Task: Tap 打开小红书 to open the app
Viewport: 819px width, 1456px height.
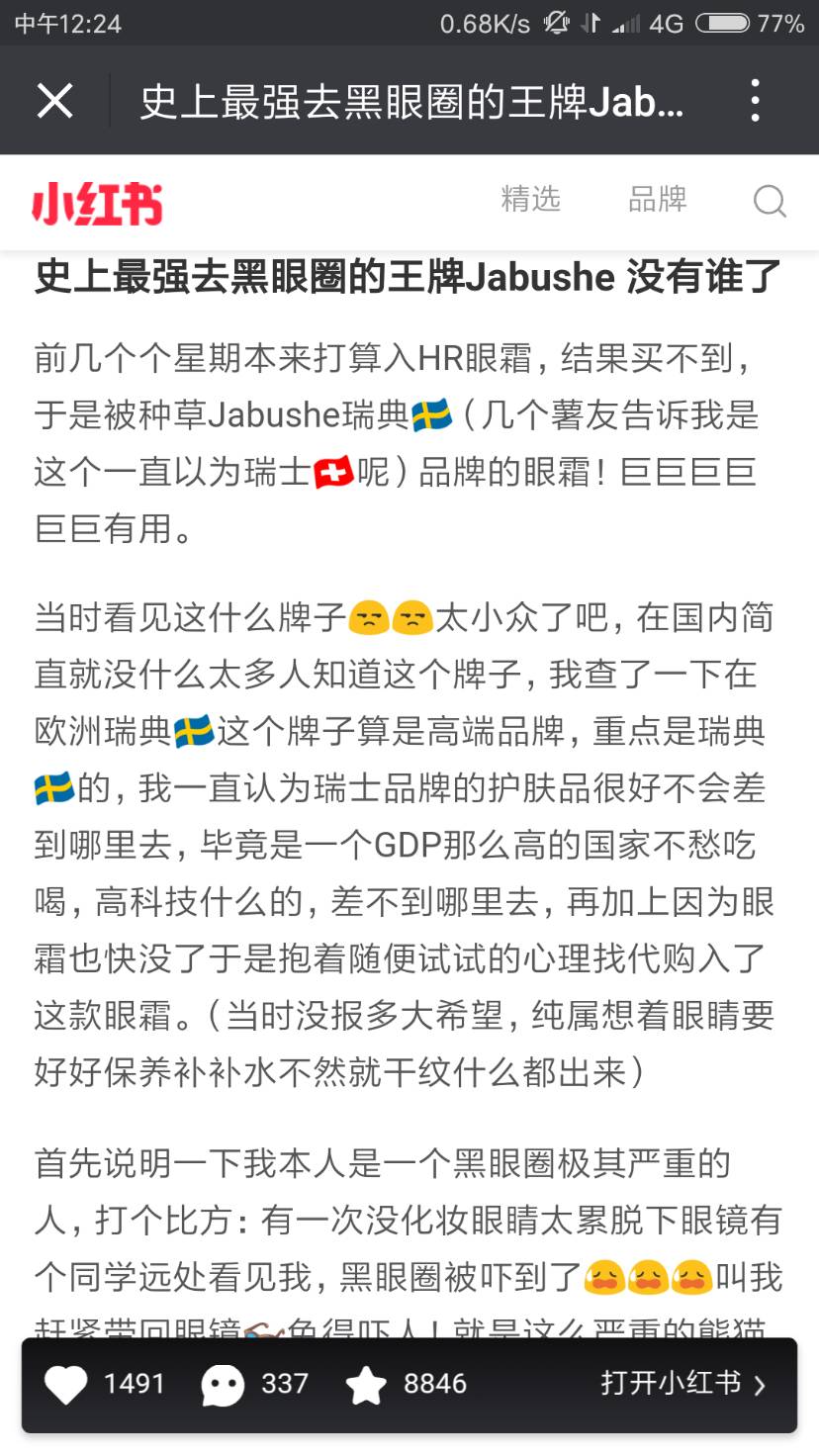Action: coord(682,1383)
